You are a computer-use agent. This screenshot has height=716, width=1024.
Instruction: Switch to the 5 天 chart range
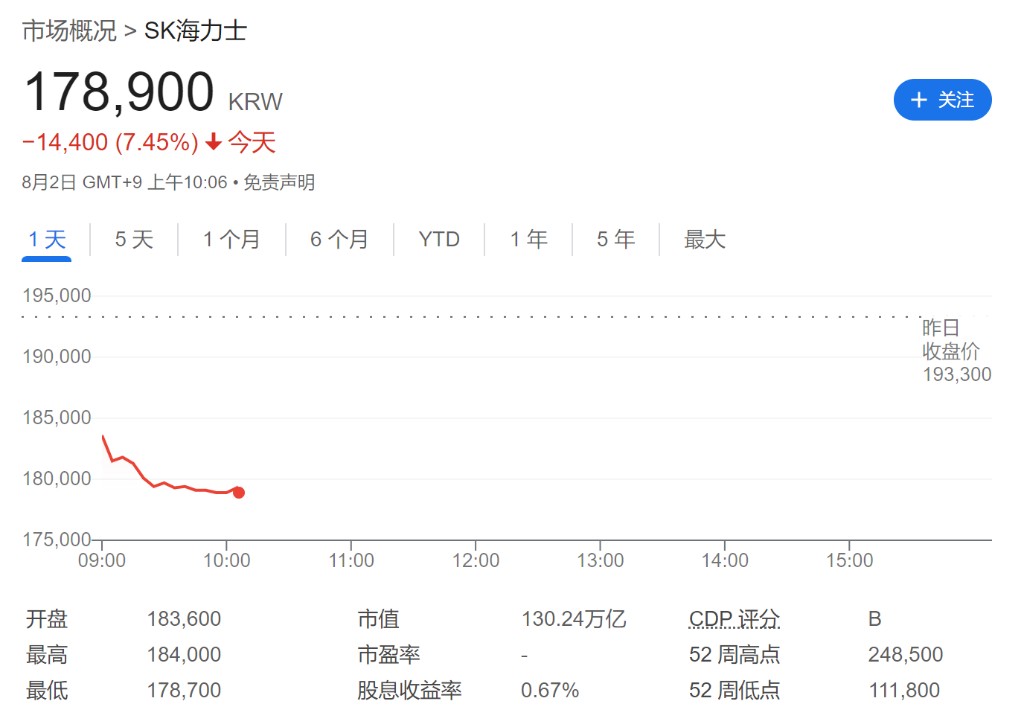[x=134, y=239]
